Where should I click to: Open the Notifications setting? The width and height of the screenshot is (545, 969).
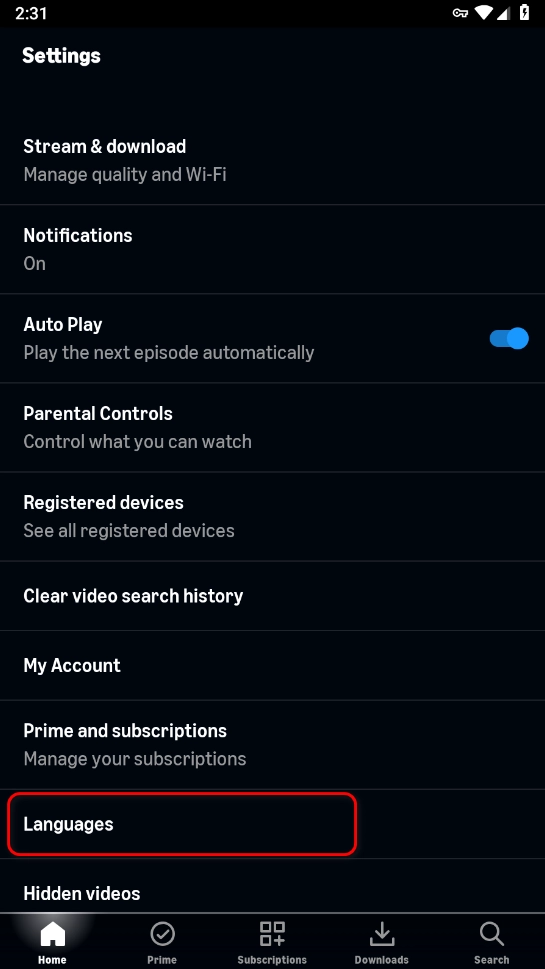(272, 249)
